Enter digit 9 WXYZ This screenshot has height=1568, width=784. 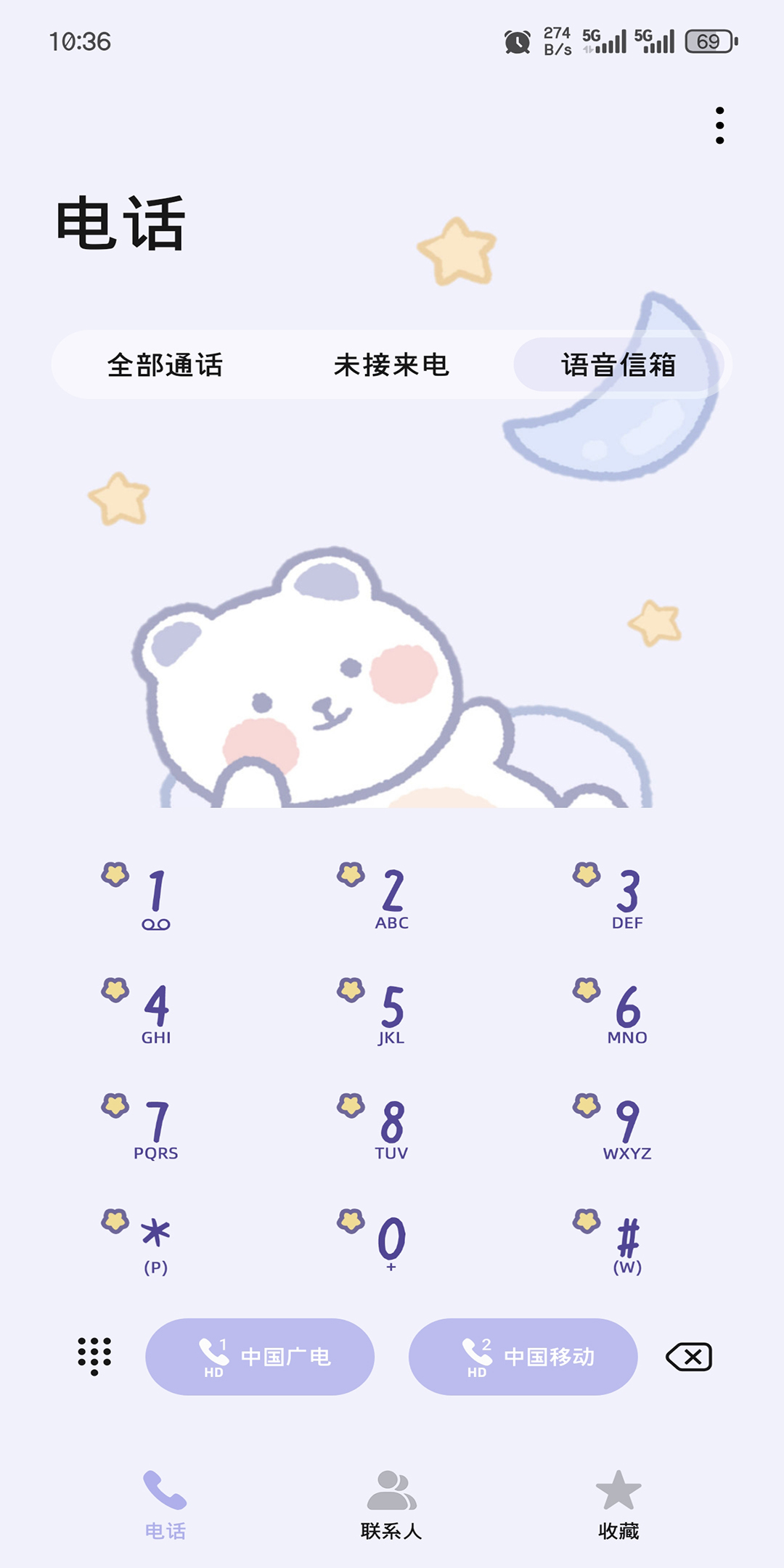627,1130
